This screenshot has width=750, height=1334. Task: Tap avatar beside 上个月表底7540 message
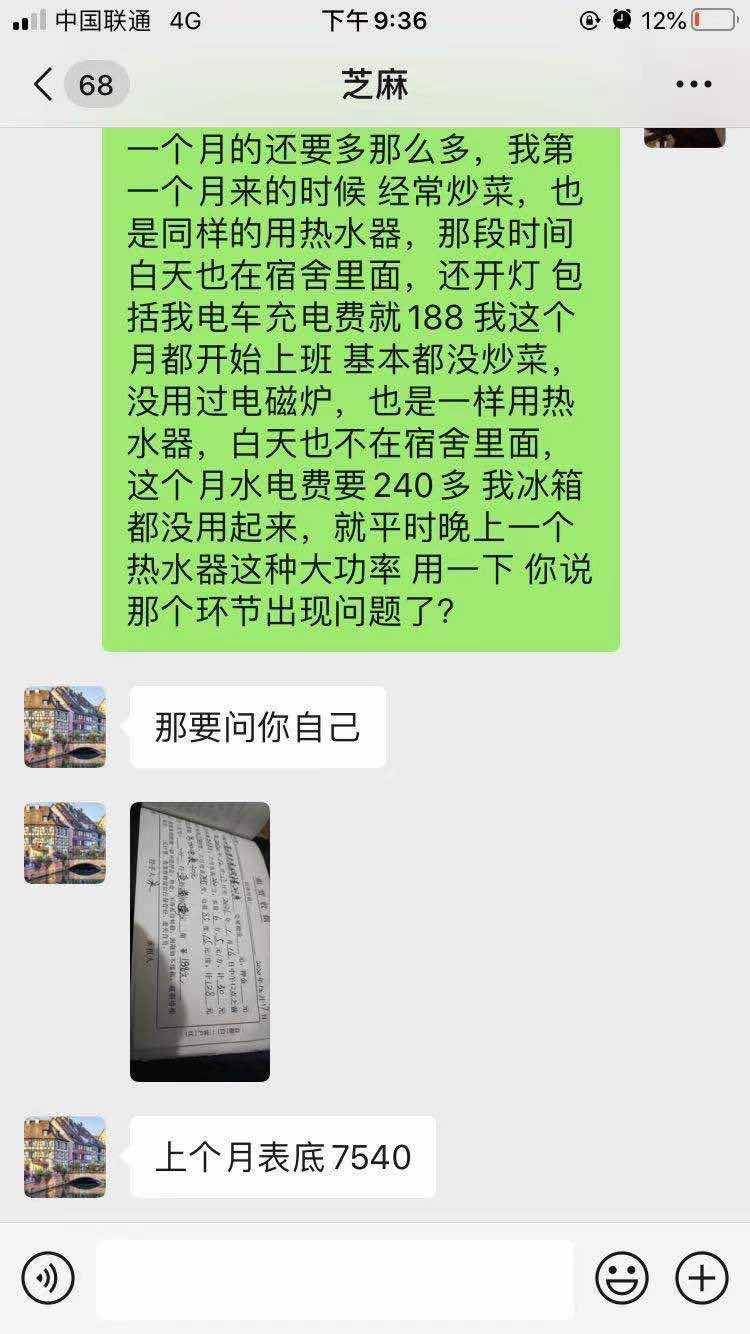(65, 1157)
